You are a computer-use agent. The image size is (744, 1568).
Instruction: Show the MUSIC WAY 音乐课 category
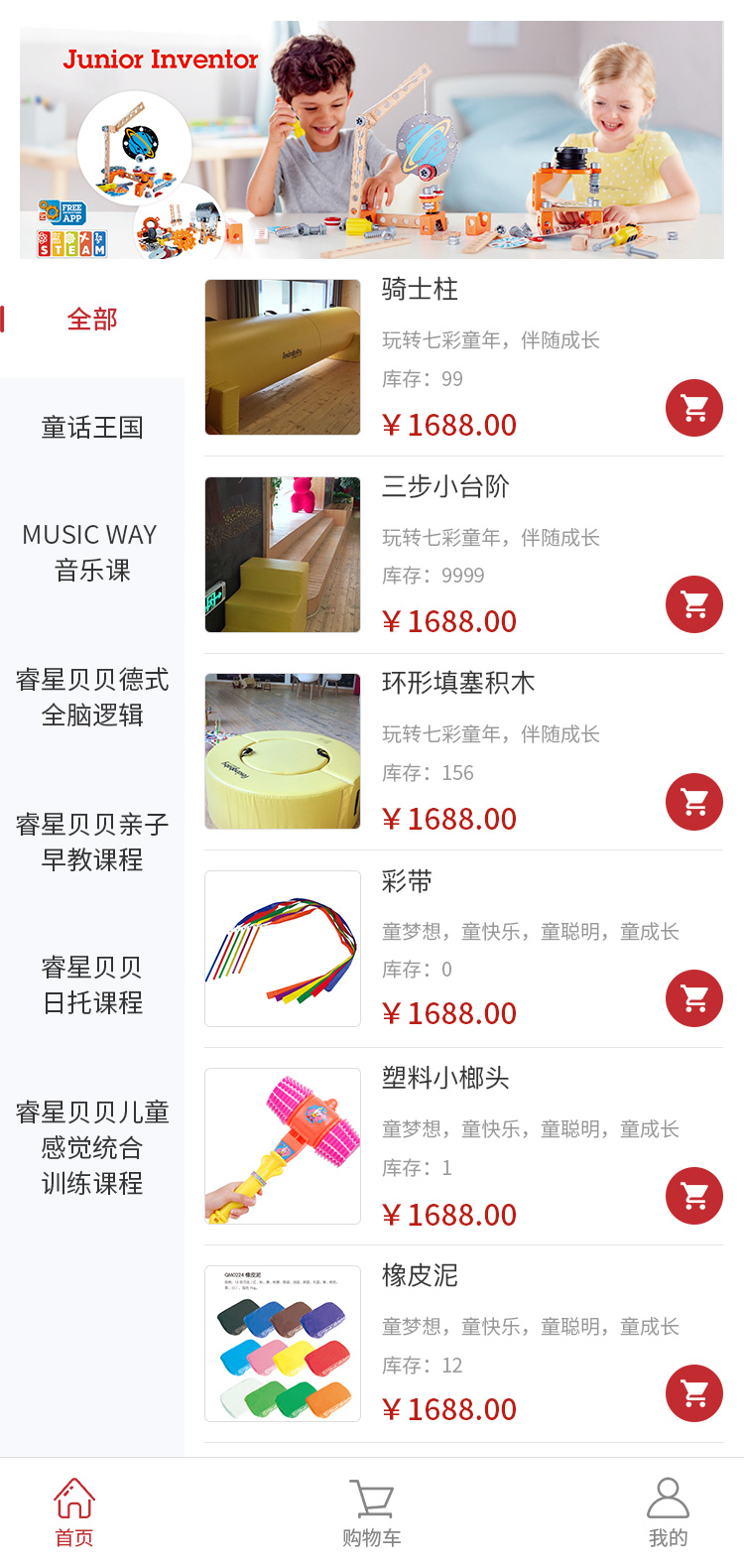point(92,553)
